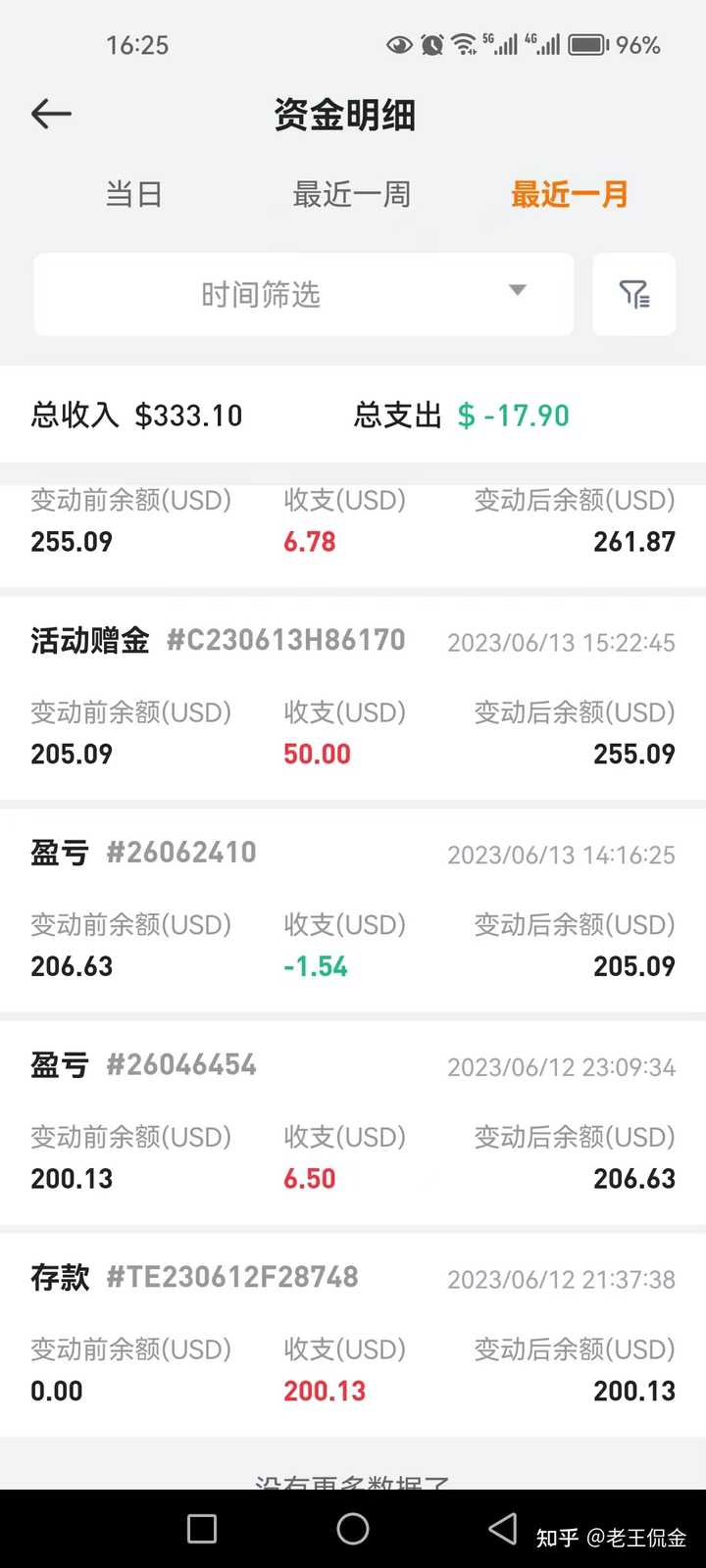This screenshot has width=706, height=1568.
Task: Tap the triangle back navigation button
Action: point(502,1527)
